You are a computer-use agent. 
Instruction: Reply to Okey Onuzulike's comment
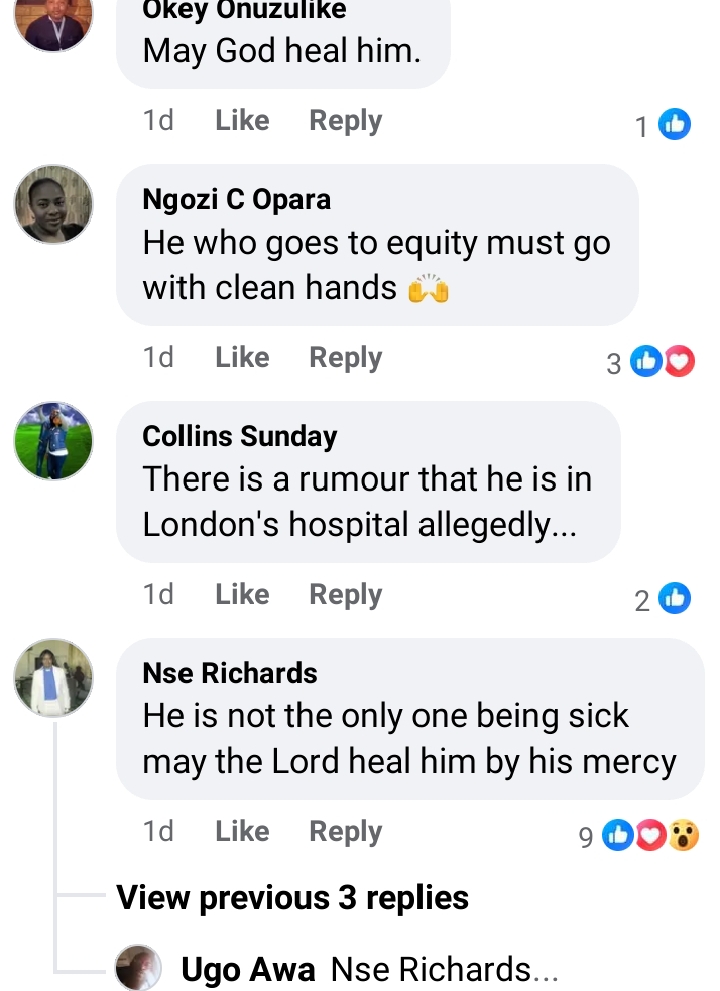pos(345,121)
